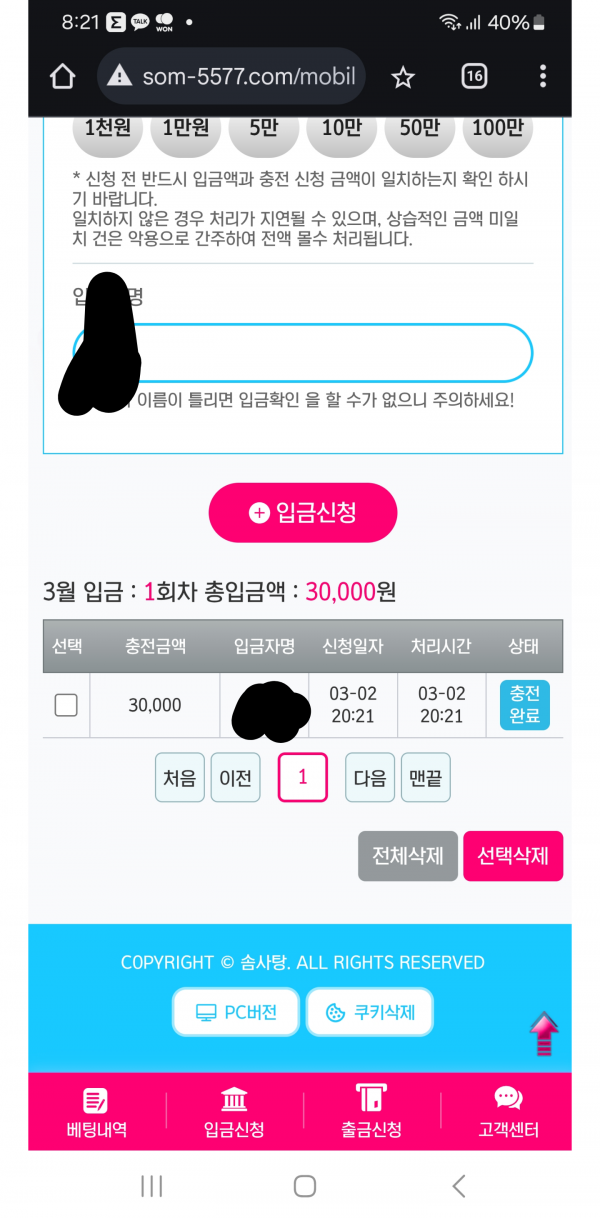
Task: Submit the 입금신청 deposit request
Action: (302, 513)
